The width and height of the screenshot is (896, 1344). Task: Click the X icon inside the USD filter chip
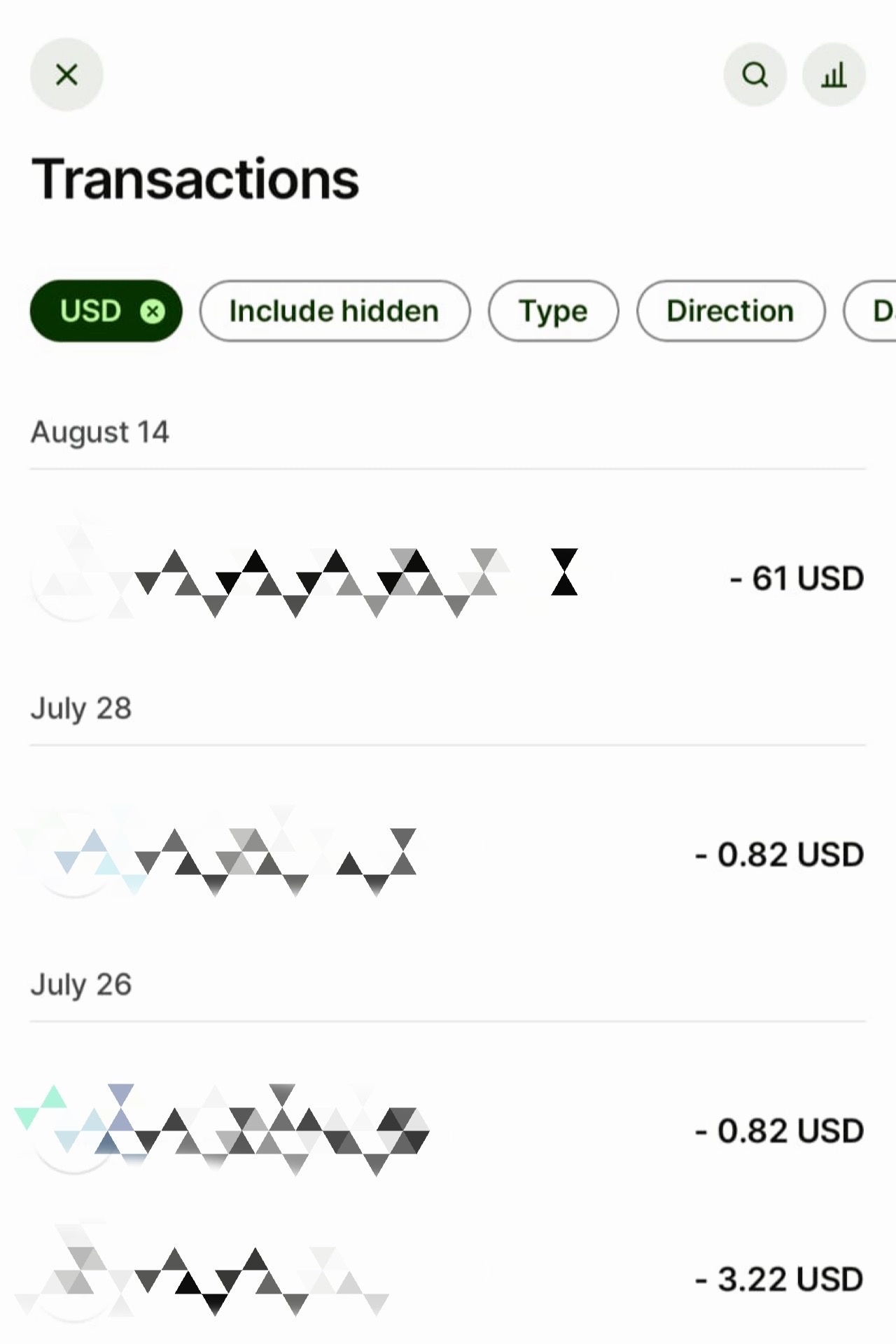point(153,311)
